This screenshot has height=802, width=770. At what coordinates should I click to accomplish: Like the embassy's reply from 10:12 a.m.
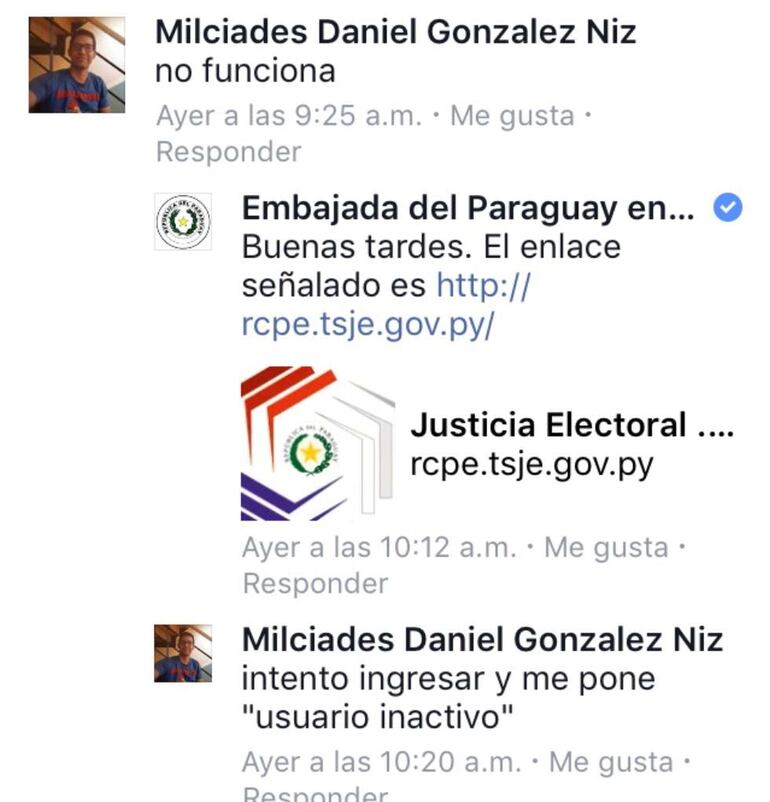(x=605, y=548)
